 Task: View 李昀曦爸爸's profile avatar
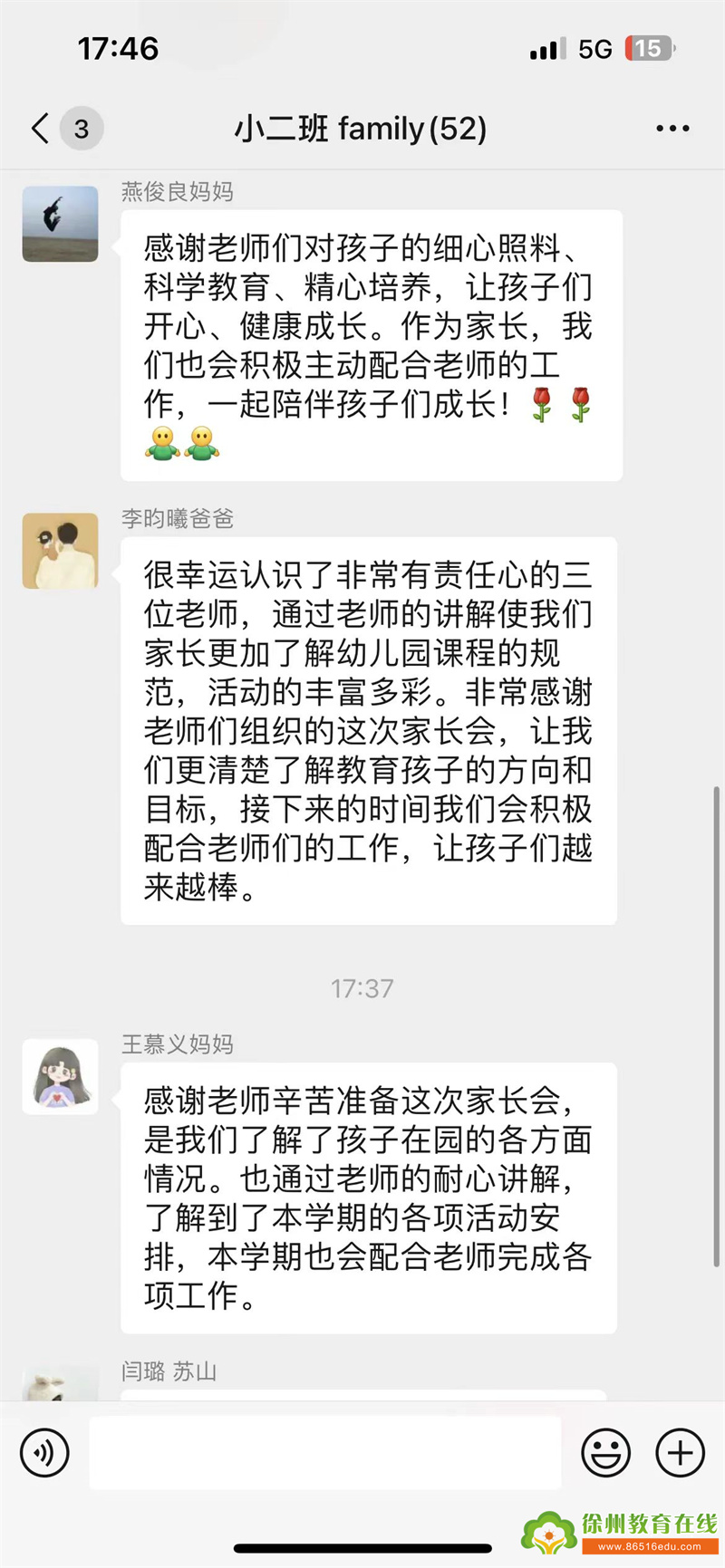[61, 551]
